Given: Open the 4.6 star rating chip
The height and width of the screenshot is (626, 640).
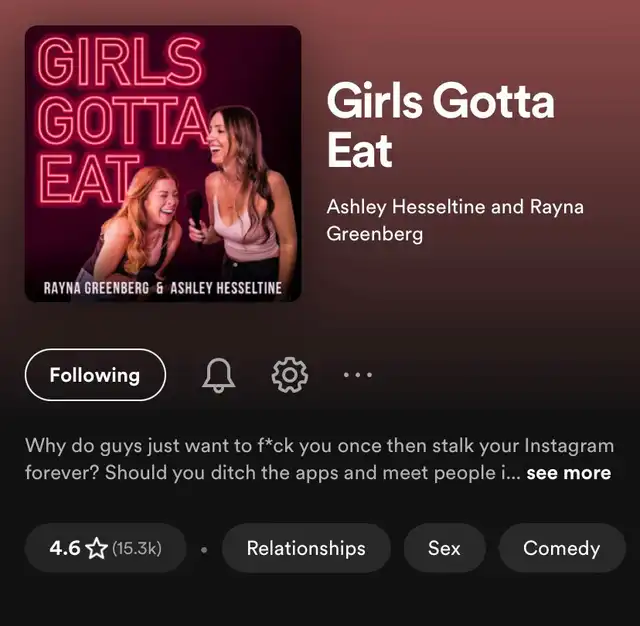Looking at the screenshot, I should click(105, 548).
